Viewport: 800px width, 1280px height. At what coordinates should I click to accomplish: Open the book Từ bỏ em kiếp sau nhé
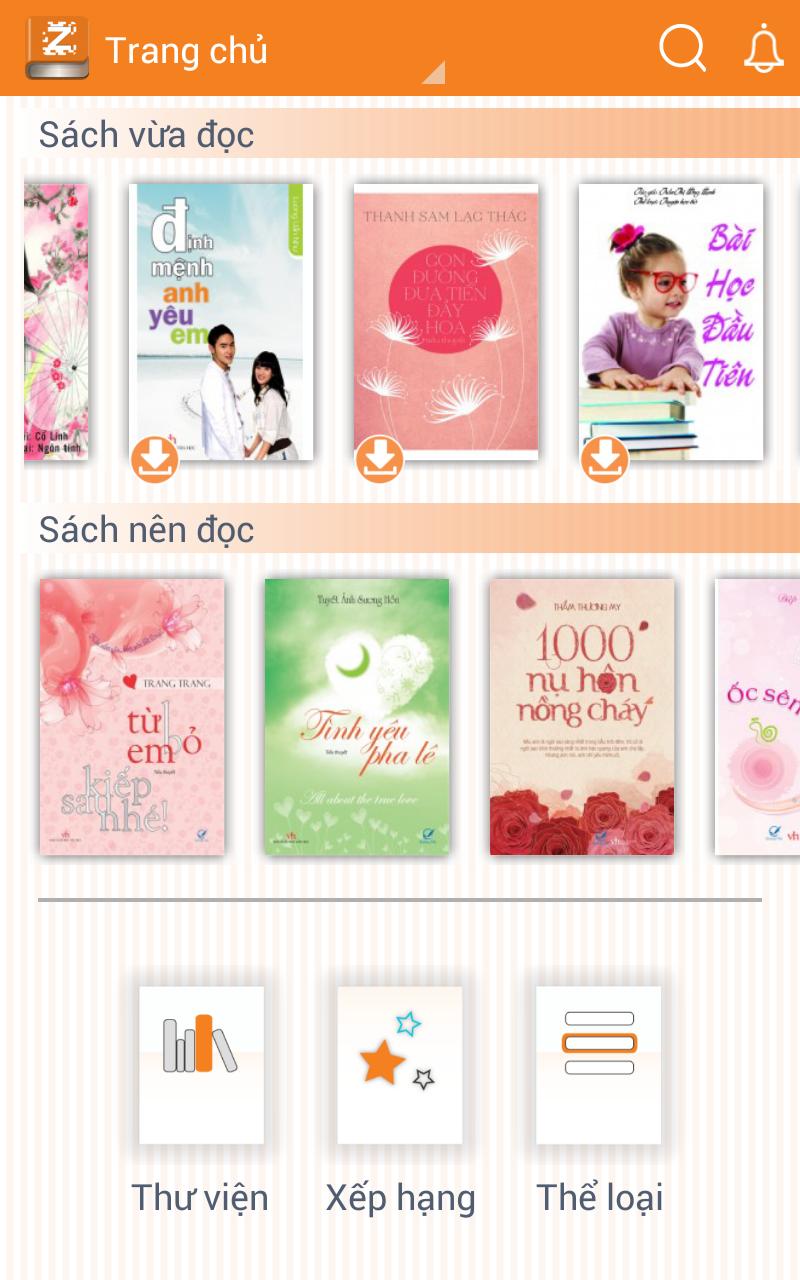click(x=132, y=716)
